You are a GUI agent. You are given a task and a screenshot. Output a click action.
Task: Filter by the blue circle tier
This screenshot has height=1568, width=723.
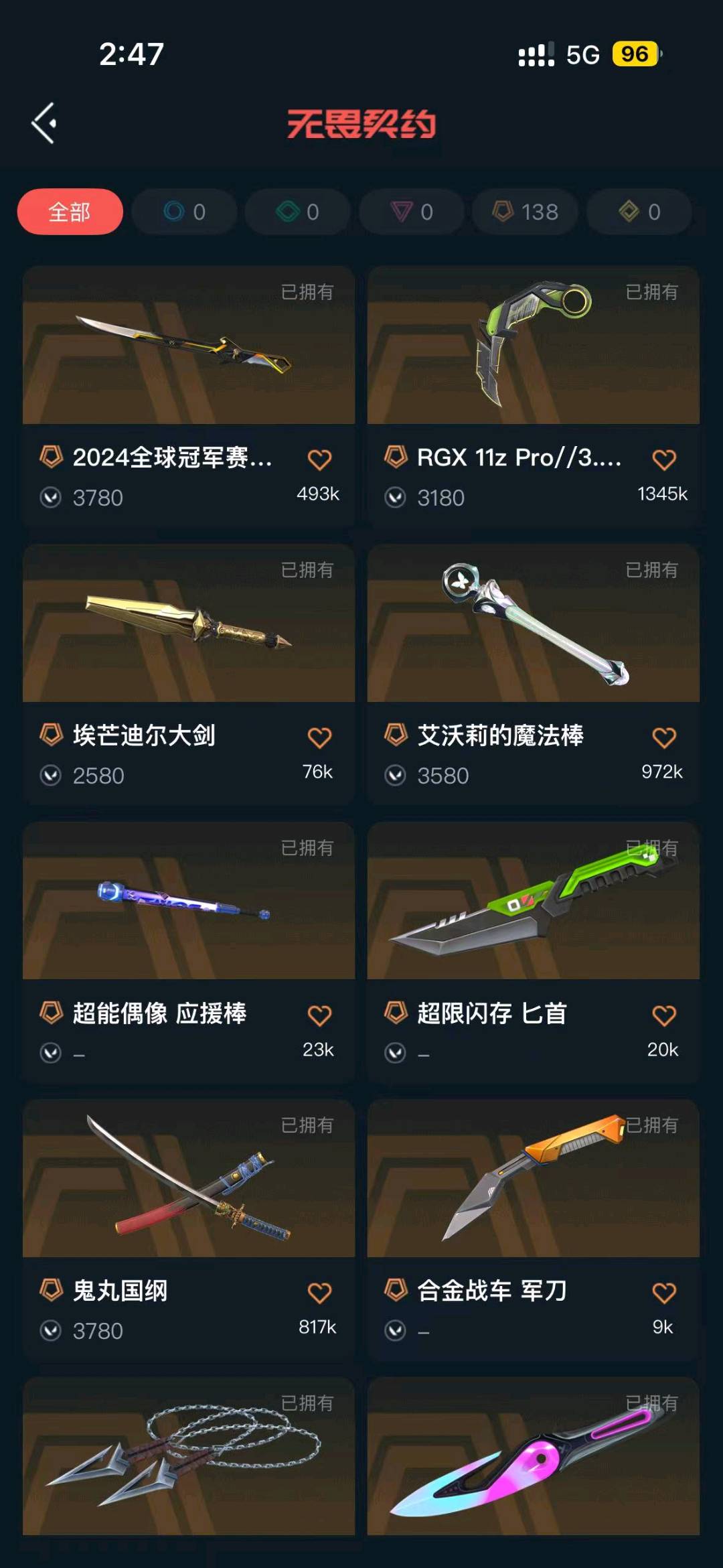click(x=184, y=212)
